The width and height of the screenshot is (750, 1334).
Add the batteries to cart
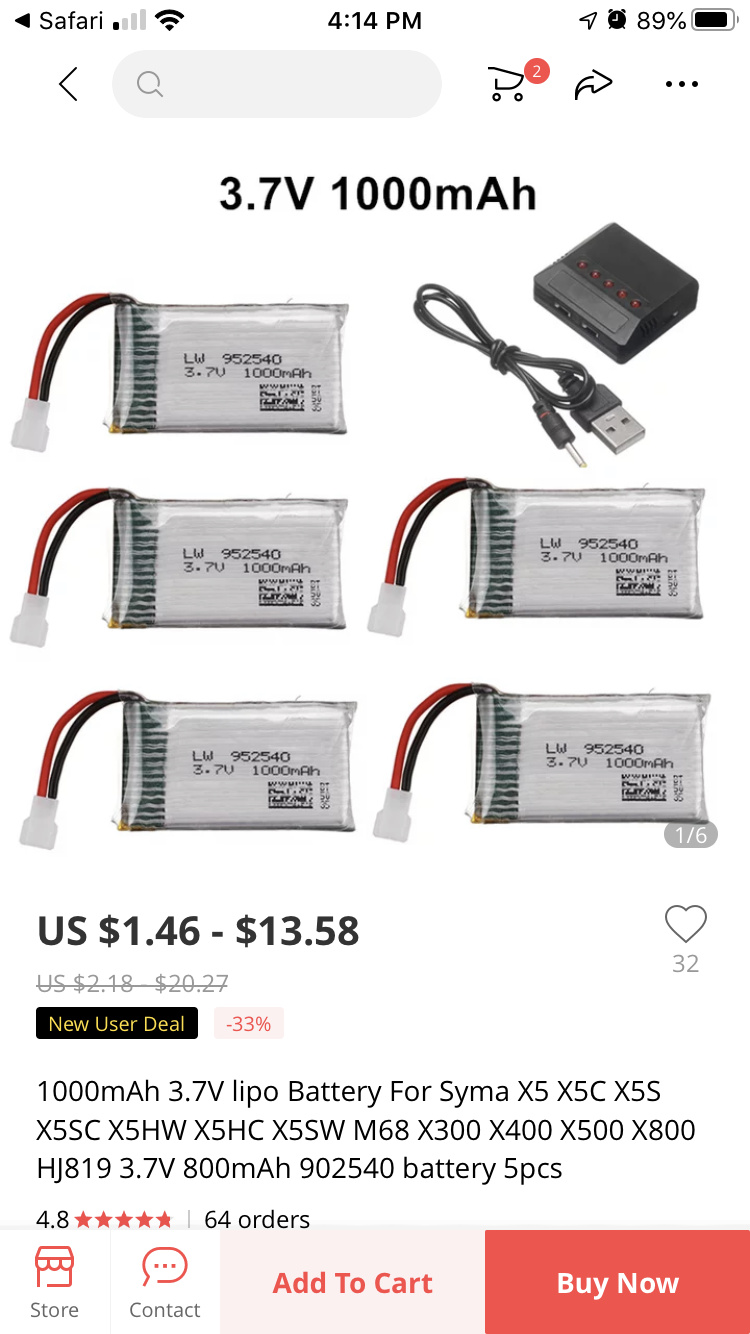(353, 1283)
